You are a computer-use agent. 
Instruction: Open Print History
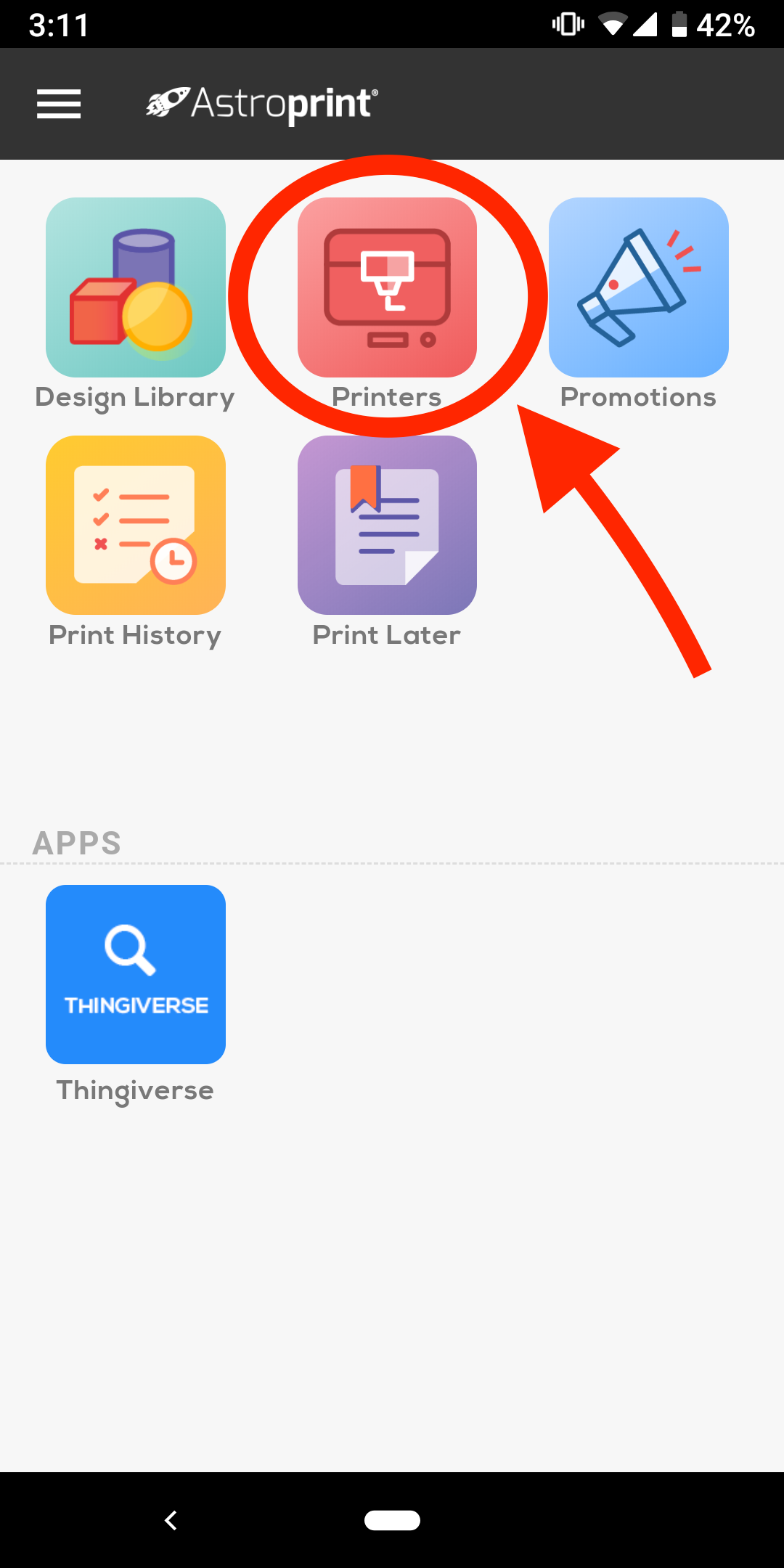pyautogui.click(x=136, y=526)
